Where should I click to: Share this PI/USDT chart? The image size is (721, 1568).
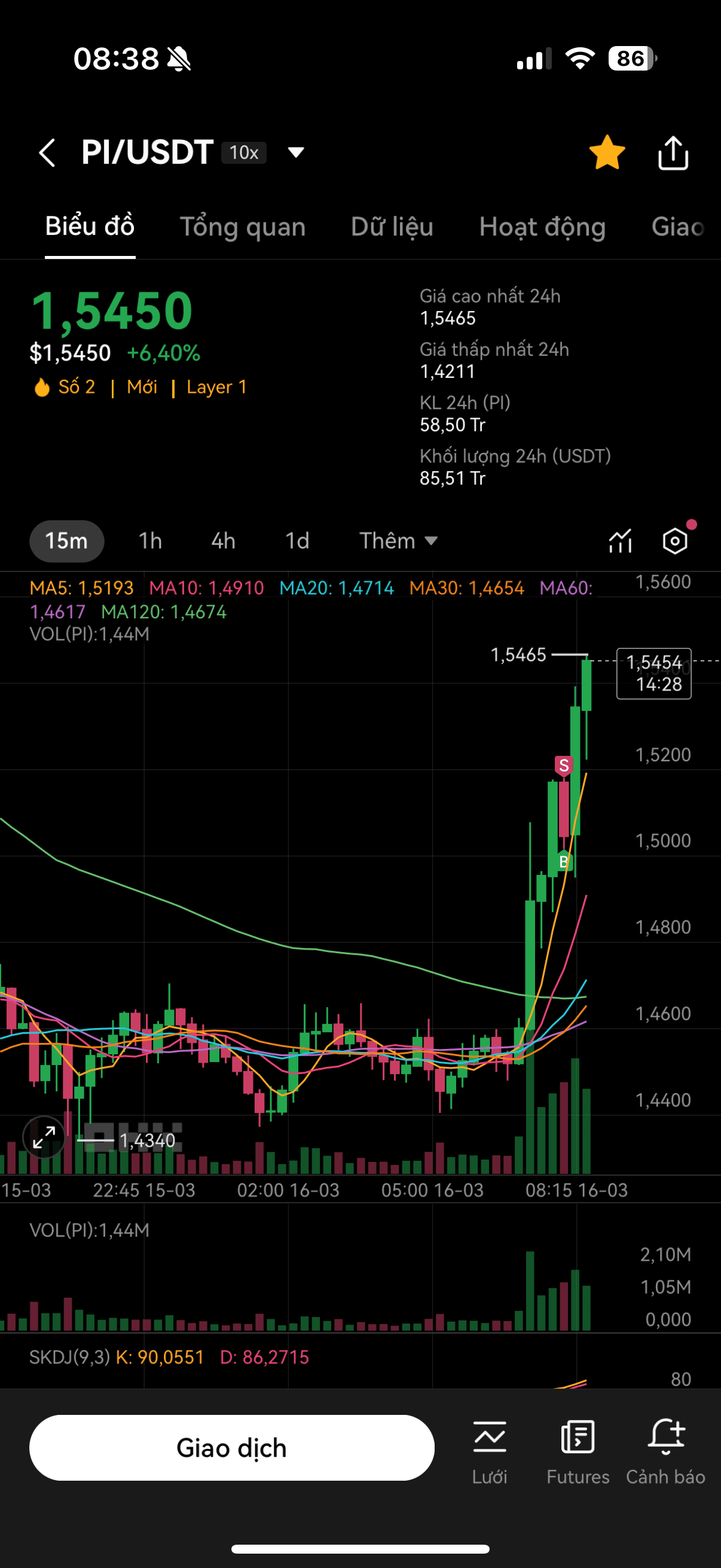(673, 152)
